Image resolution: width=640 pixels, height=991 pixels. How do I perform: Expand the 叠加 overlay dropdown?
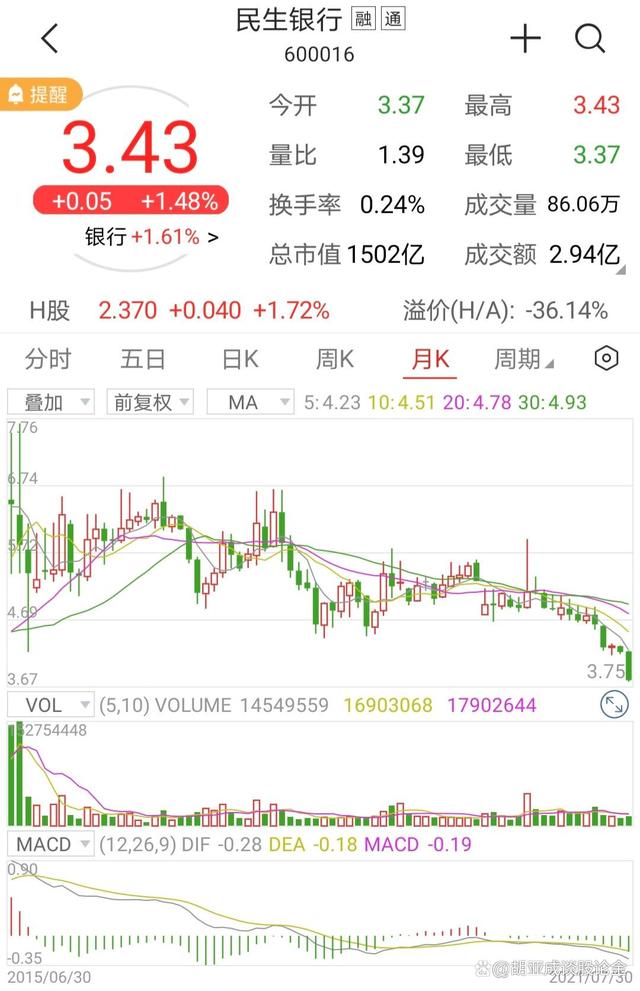point(51,402)
